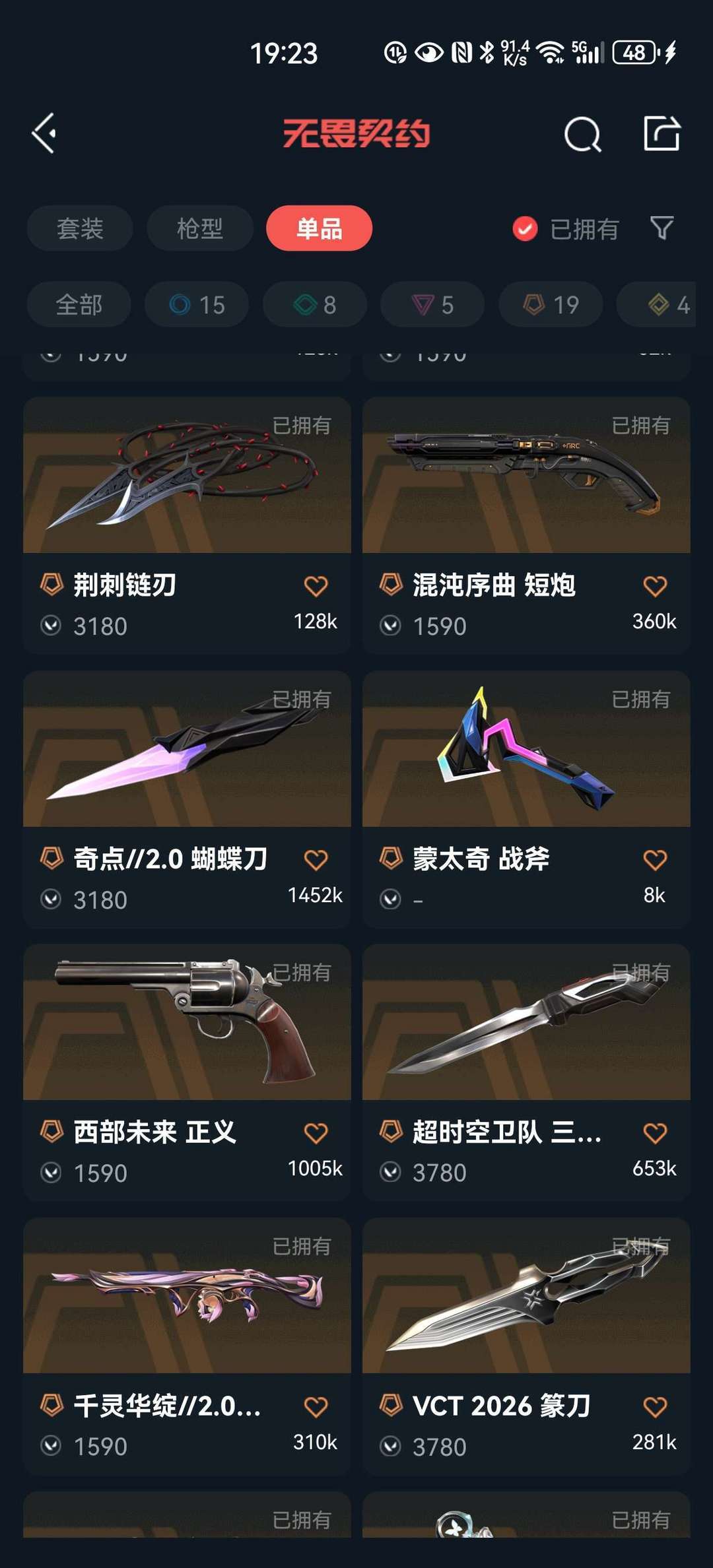Screen dimensions: 713x1568
Task: Uncheck the 已拥有 filter
Action: [526, 229]
